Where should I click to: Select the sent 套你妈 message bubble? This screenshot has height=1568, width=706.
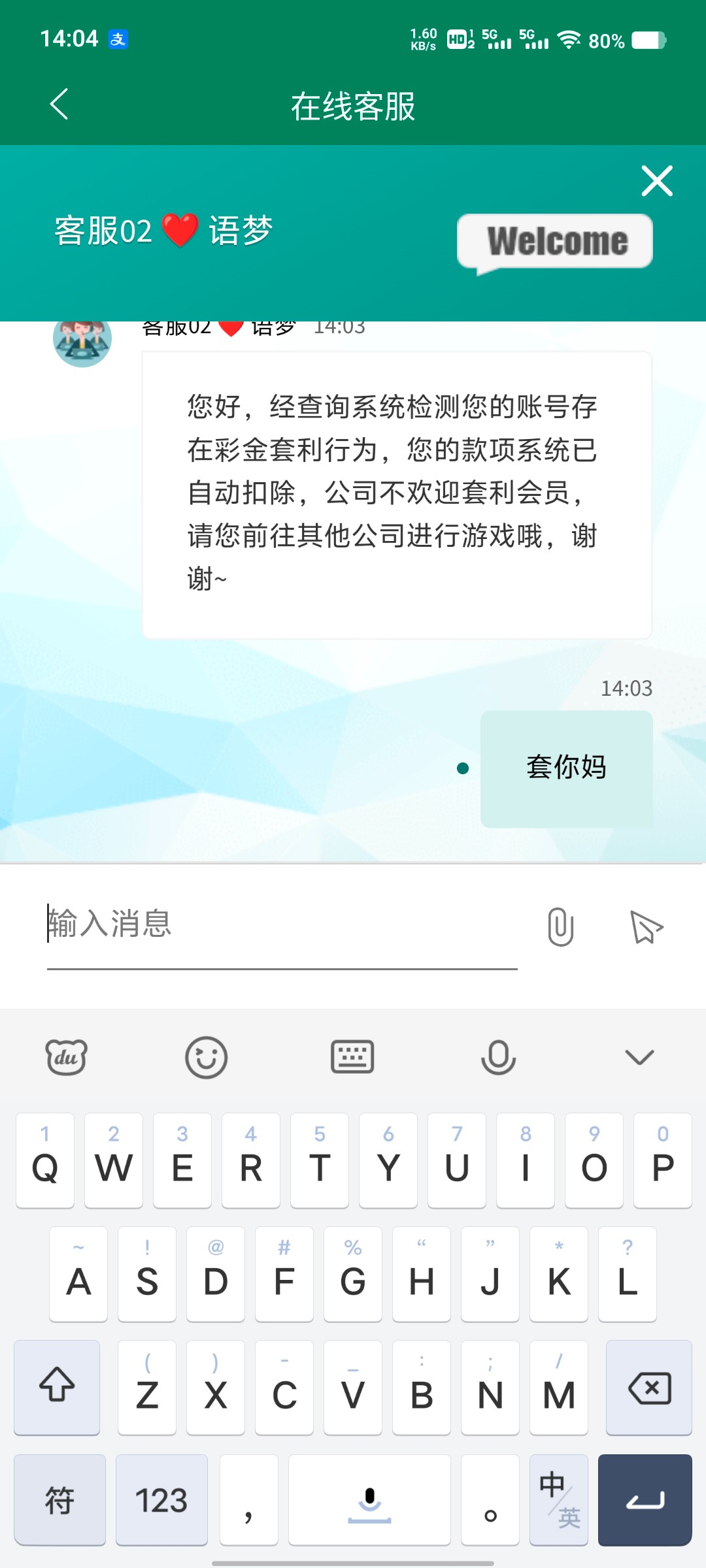click(567, 768)
